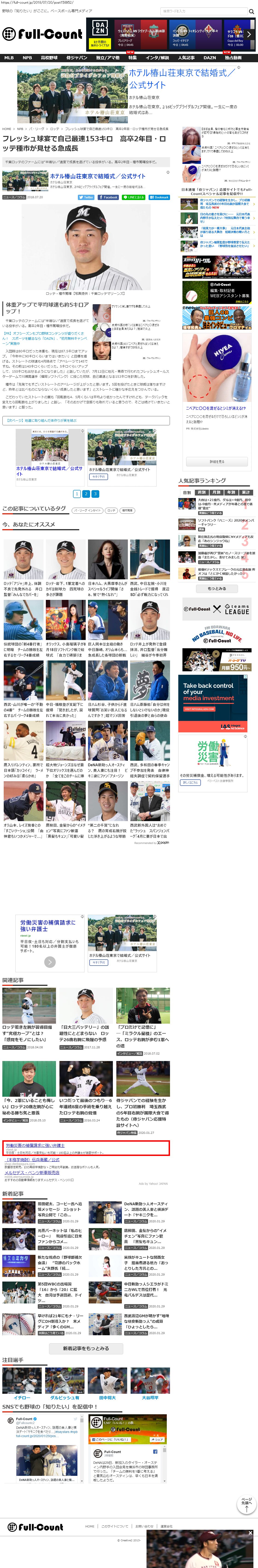Viewport: 258px width, 1568px height.
Task: Go to the DAZN nav tab
Action: click(209, 58)
